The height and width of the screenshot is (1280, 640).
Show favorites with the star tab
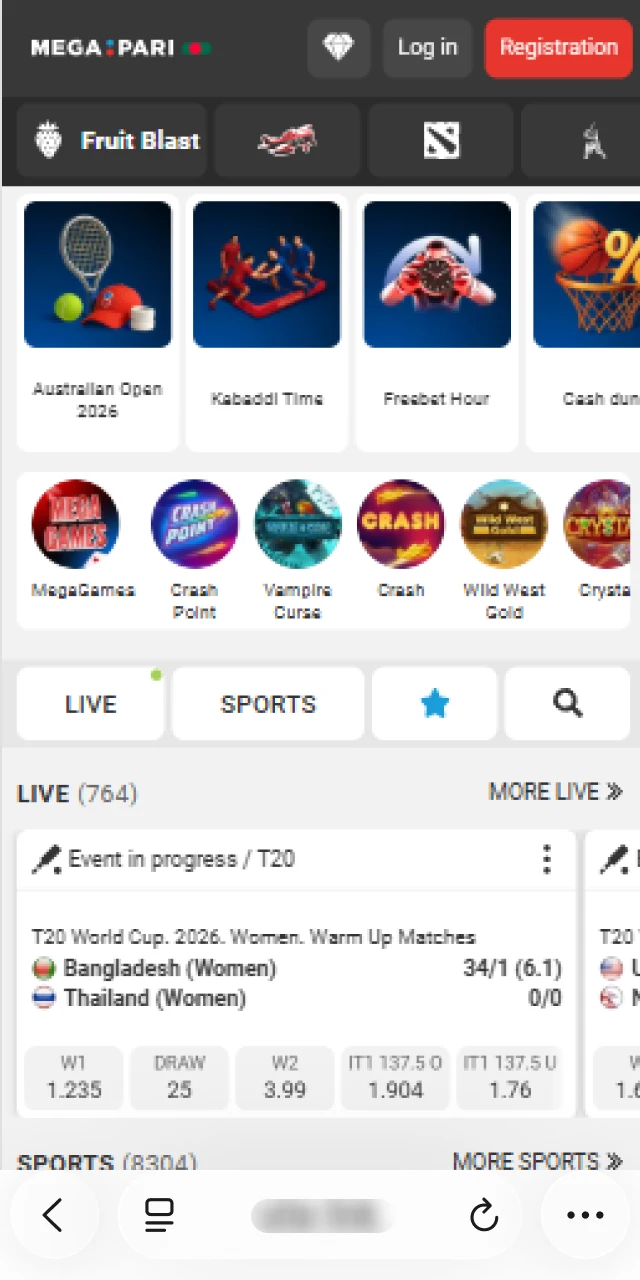[434, 704]
